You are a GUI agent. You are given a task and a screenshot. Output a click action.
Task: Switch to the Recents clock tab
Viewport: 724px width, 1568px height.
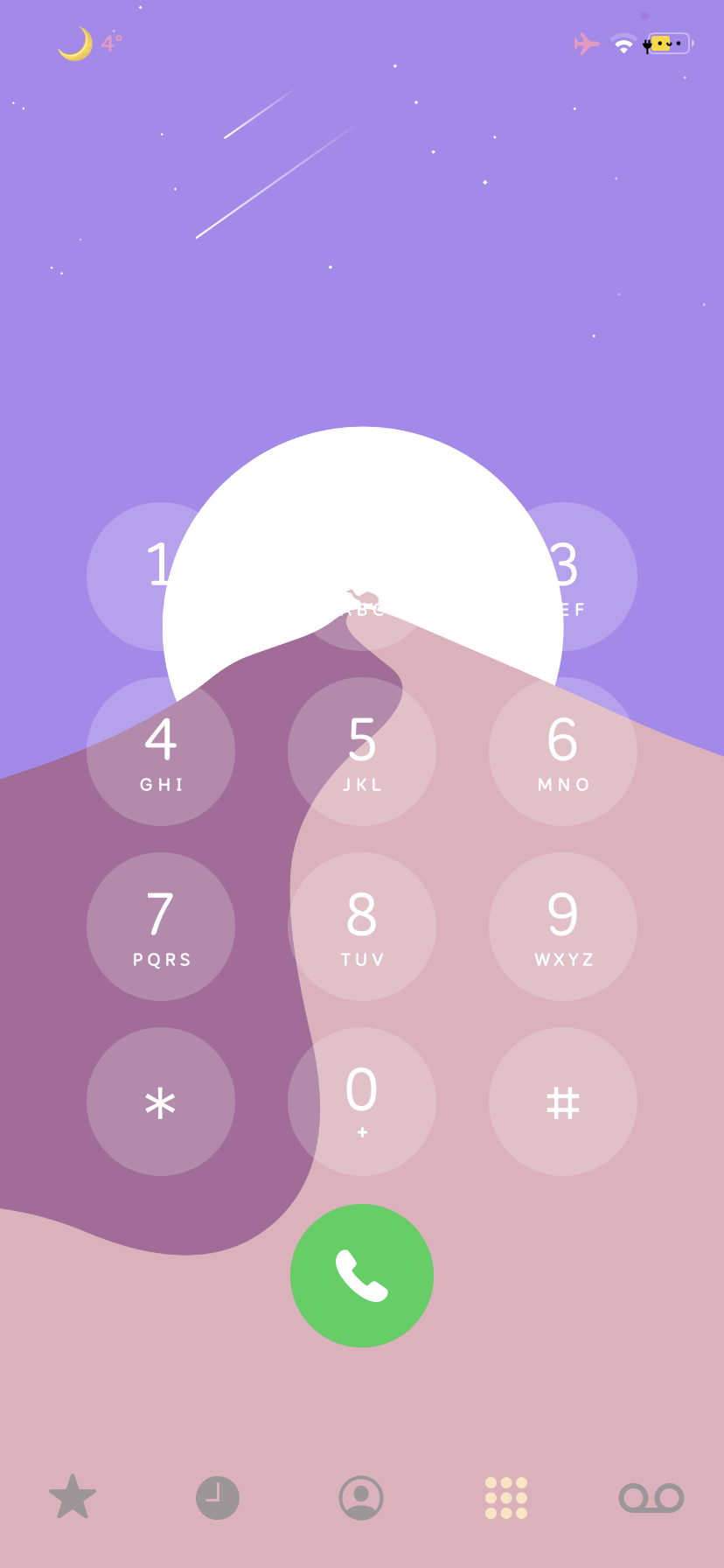[x=218, y=1497]
